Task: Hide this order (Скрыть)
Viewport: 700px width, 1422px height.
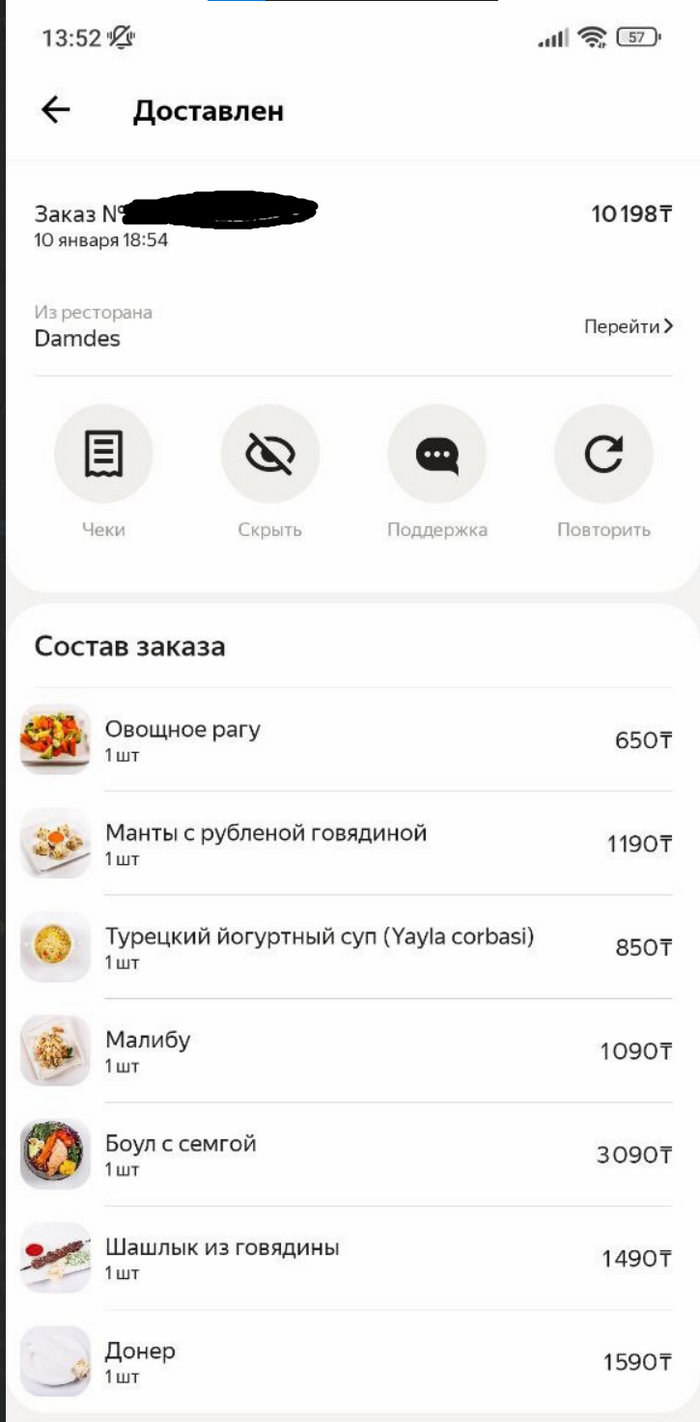Action: coord(270,454)
